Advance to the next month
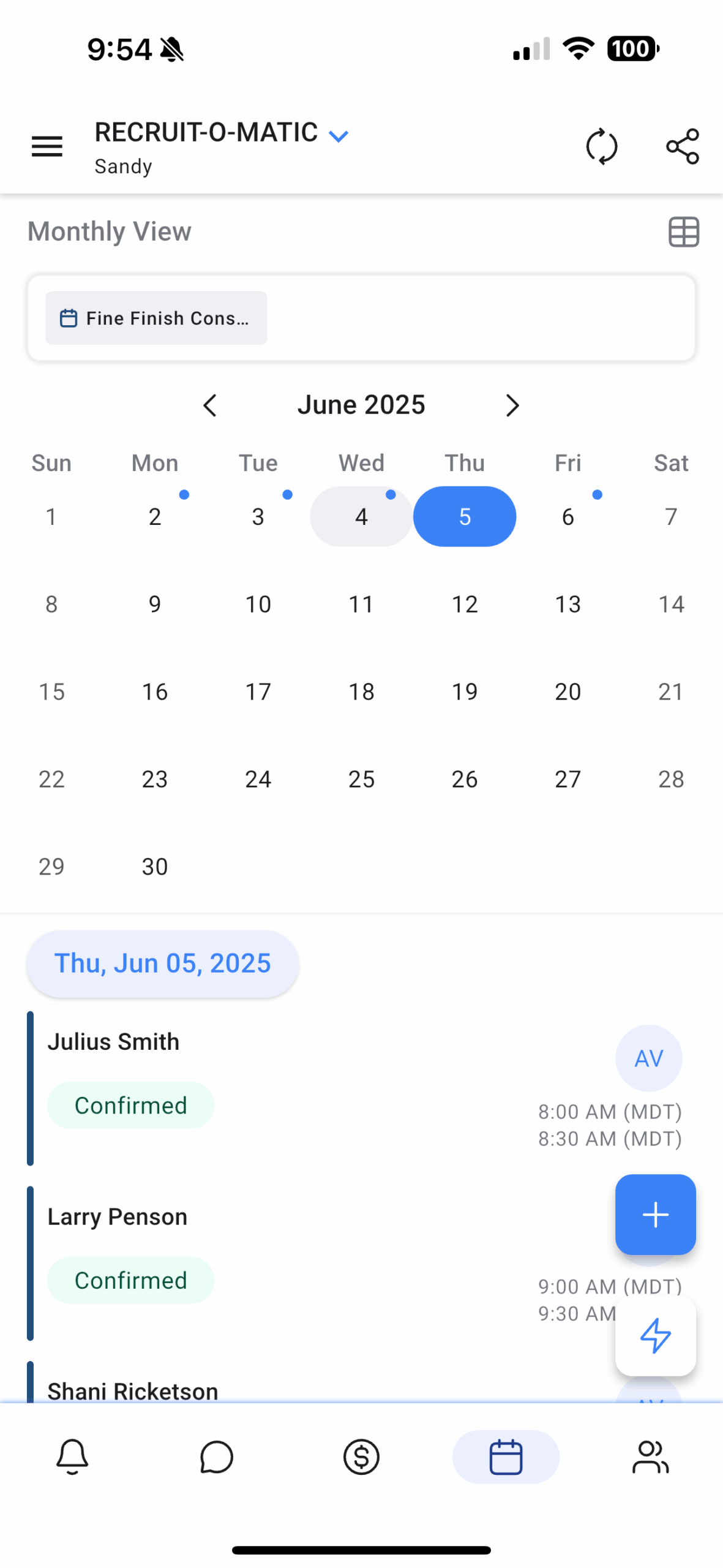 click(x=512, y=405)
